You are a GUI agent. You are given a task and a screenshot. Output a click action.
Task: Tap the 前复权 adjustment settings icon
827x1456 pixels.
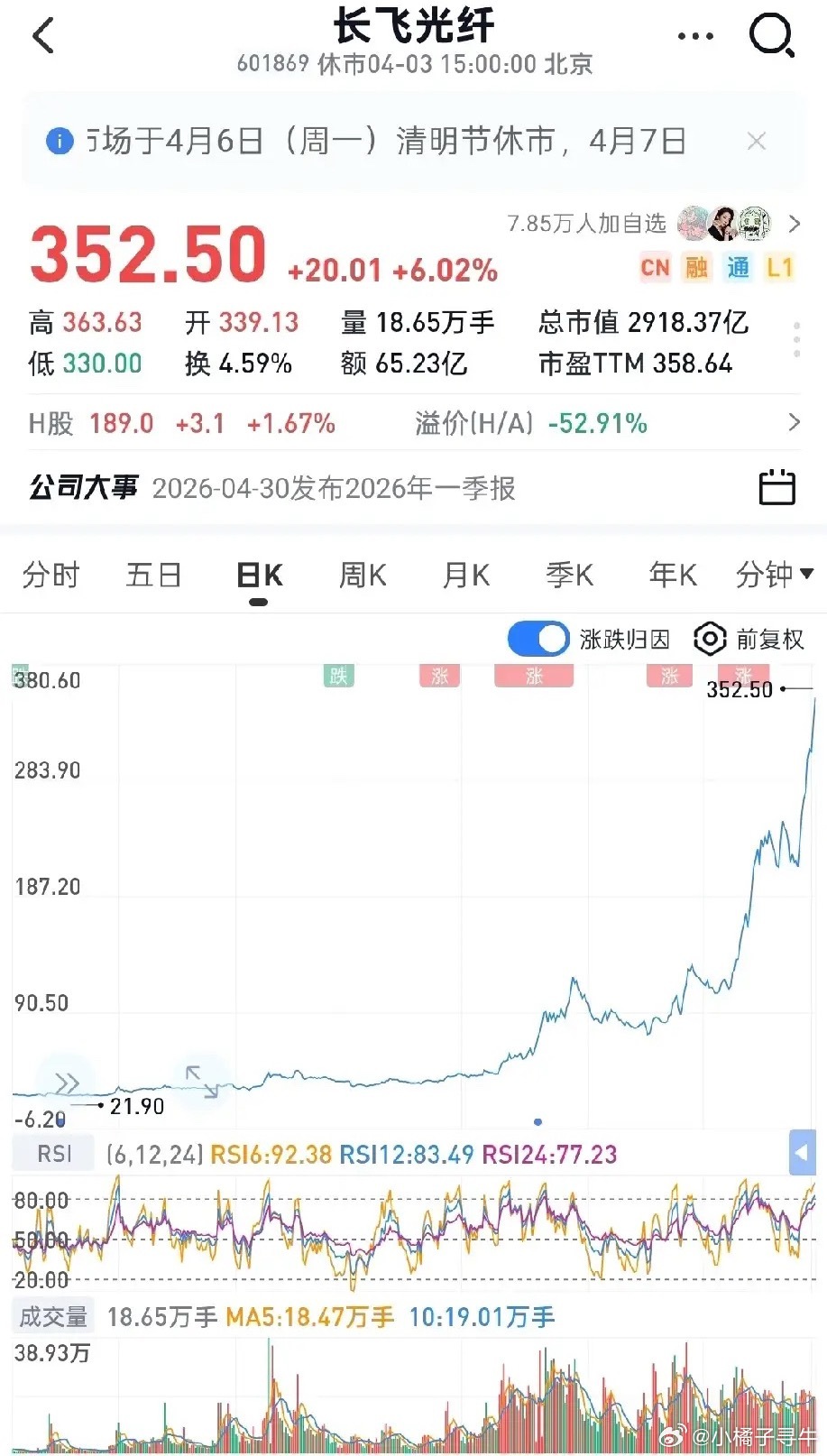pos(711,639)
